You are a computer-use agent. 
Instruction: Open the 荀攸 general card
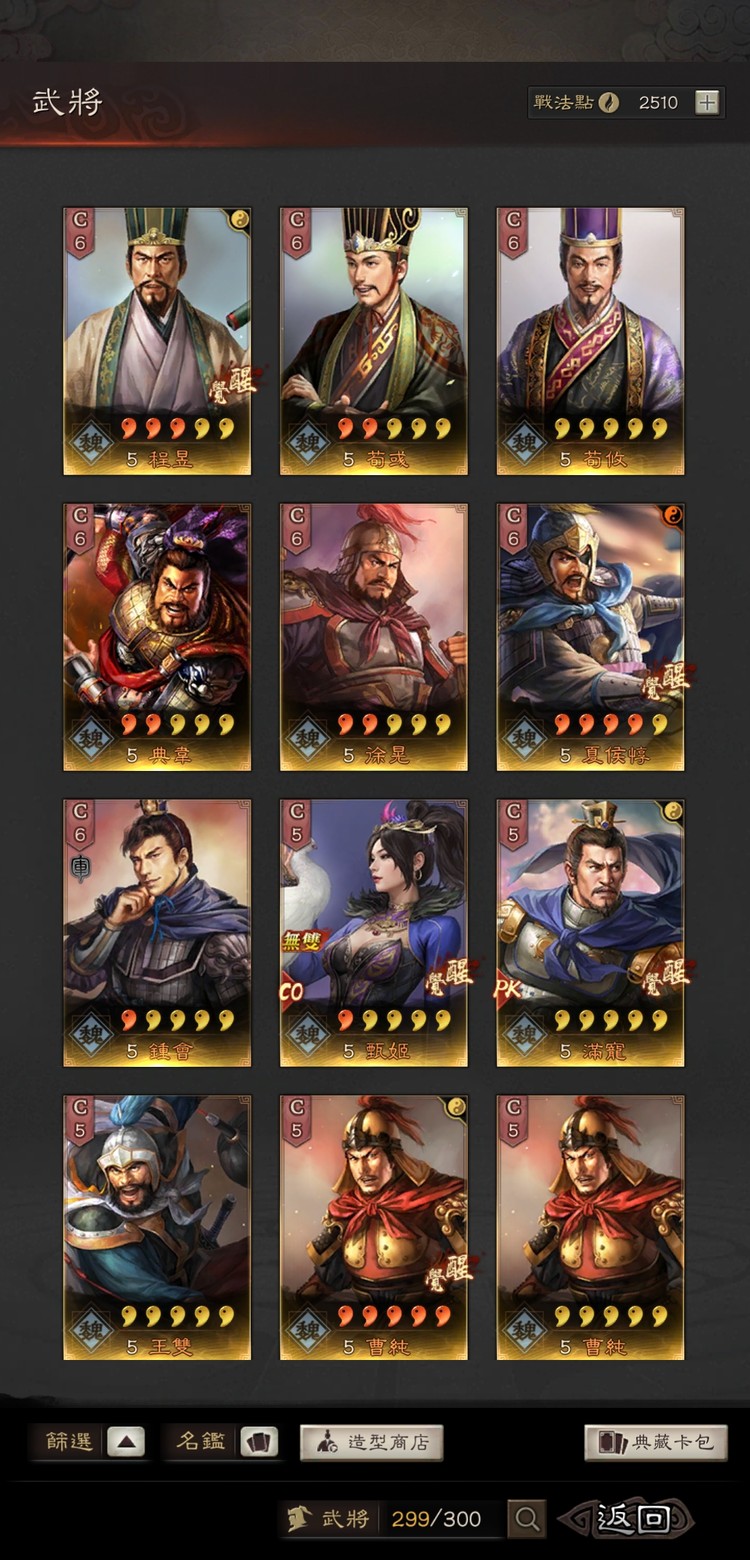point(590,340)
